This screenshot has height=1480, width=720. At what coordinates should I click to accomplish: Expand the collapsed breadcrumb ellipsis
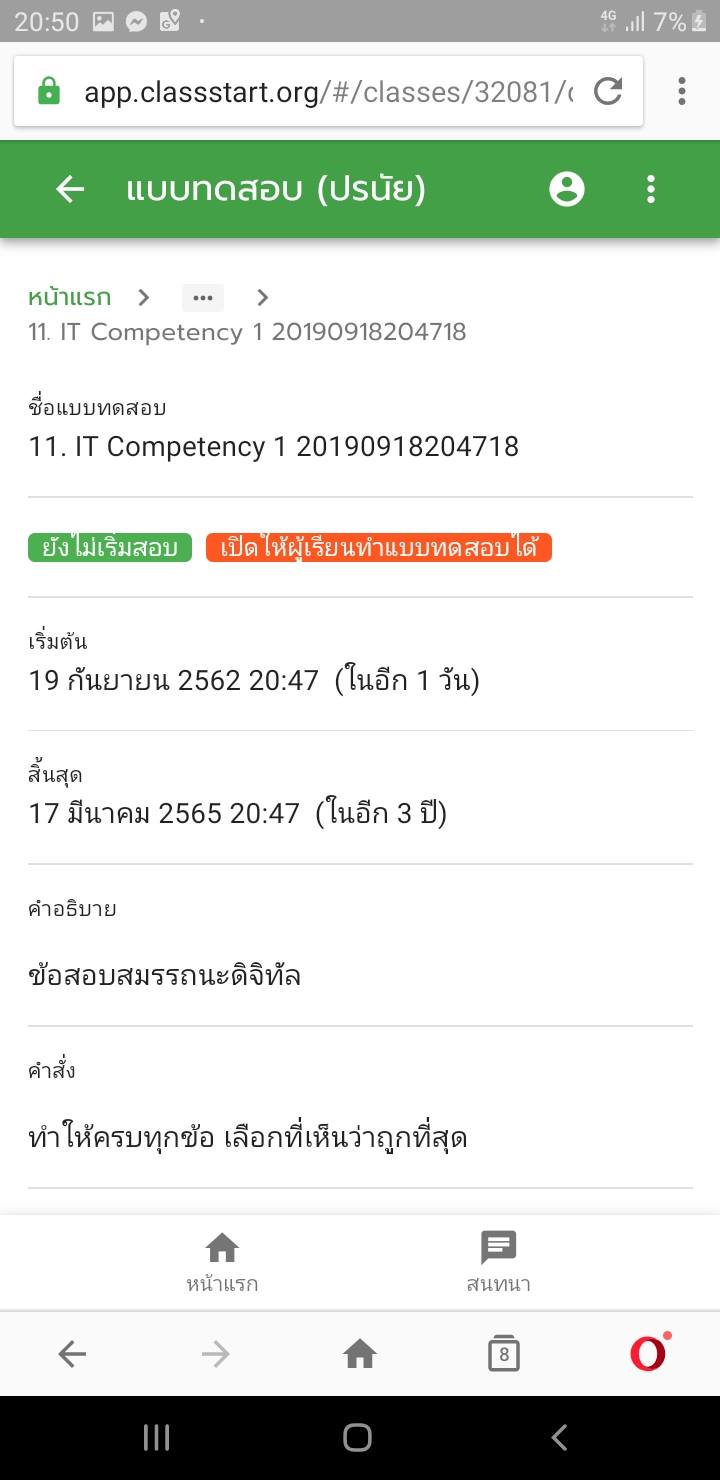[203, 297]
